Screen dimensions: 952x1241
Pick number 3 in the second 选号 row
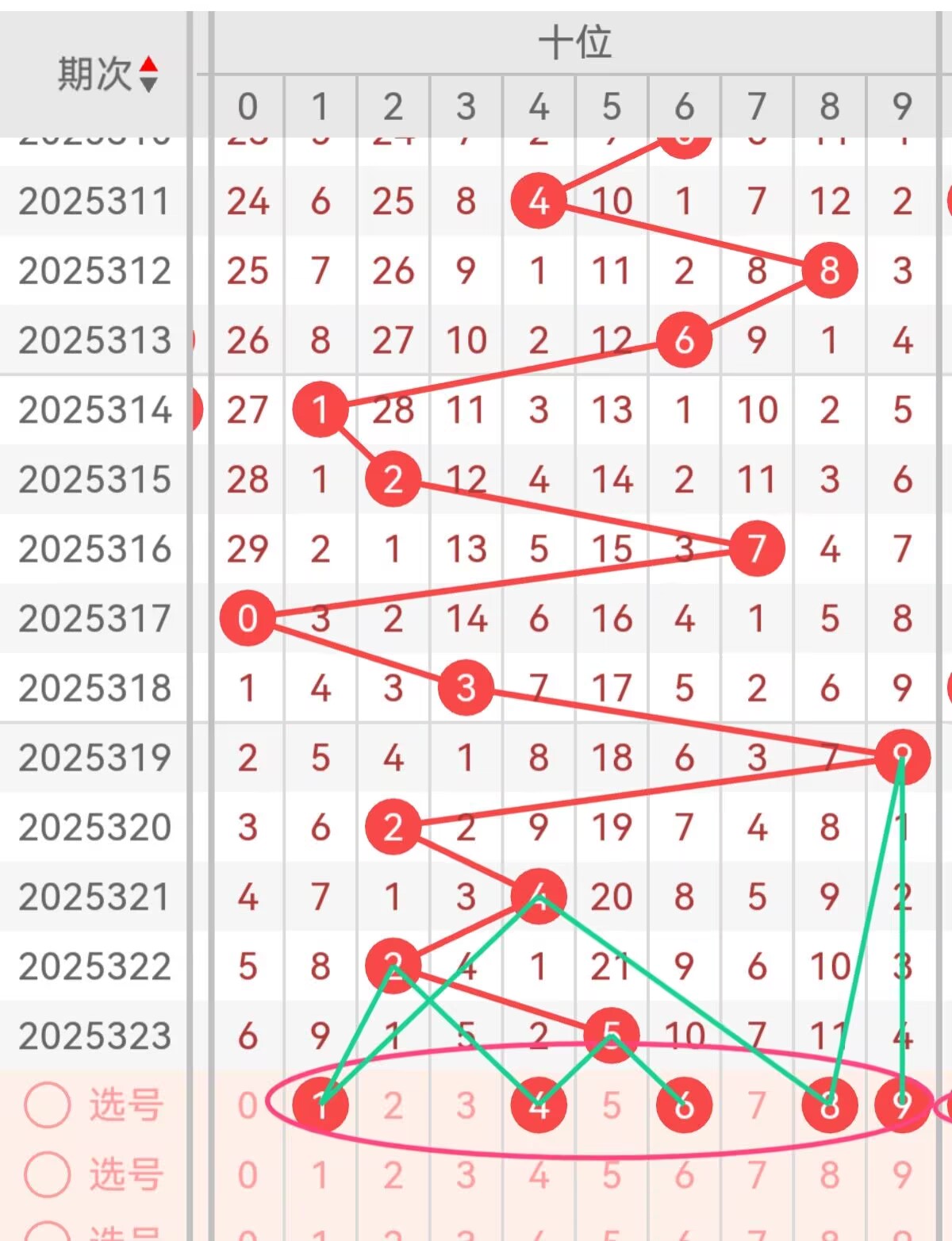click(x=466, y=1174)
